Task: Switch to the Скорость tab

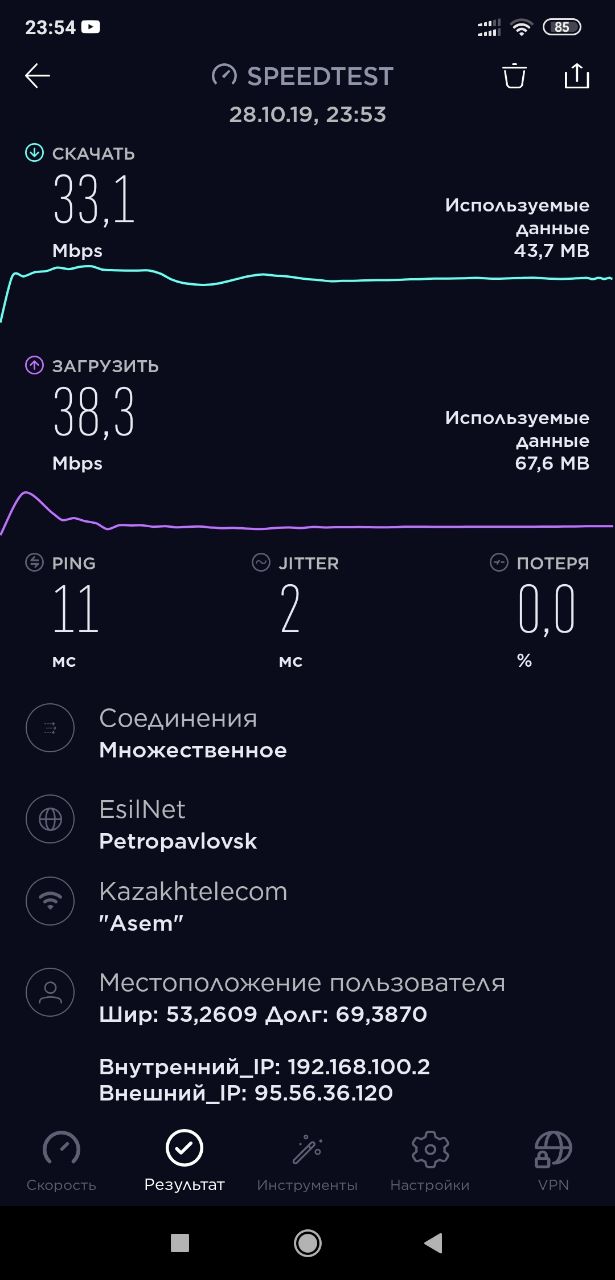Action: (61, 1161)
